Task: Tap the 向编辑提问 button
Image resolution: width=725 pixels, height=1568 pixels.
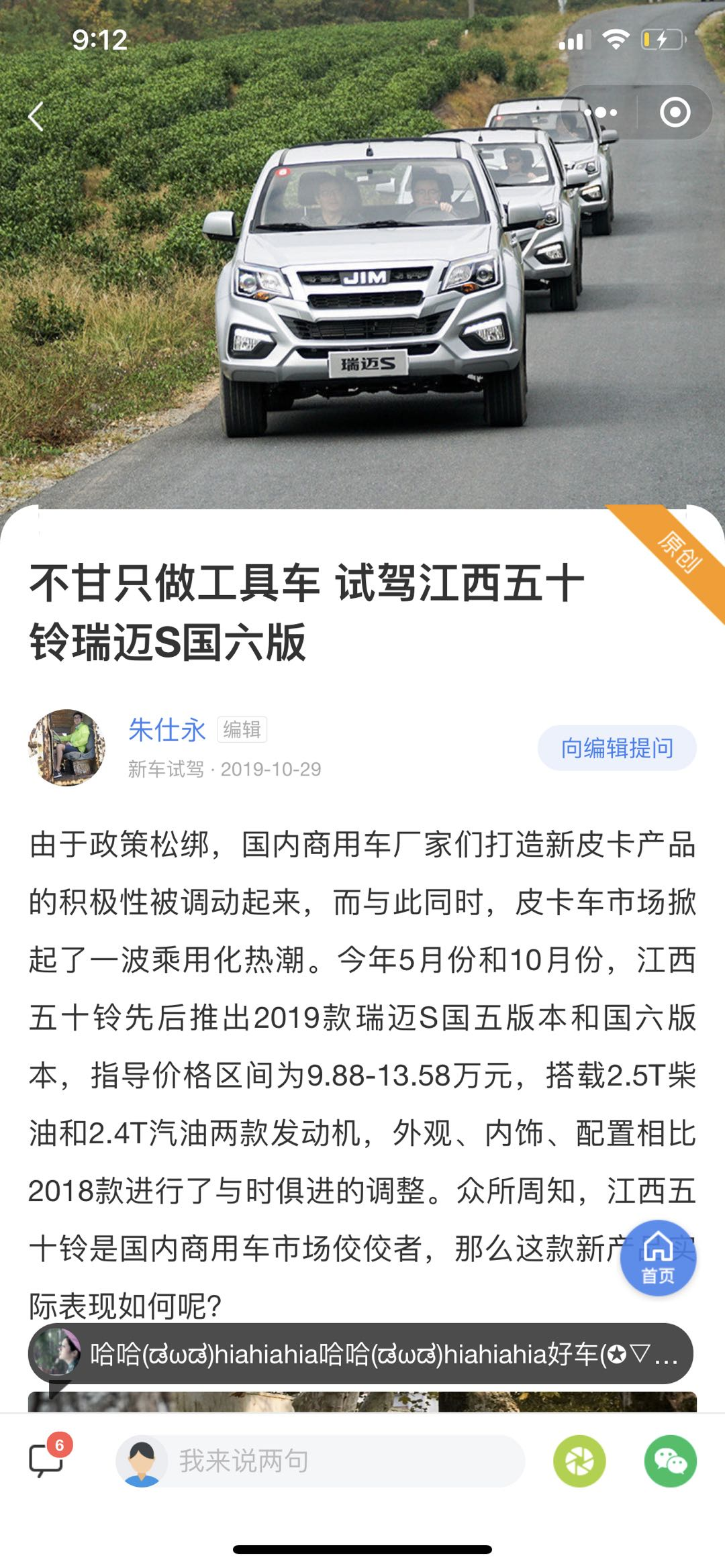Action: [616, 747]
